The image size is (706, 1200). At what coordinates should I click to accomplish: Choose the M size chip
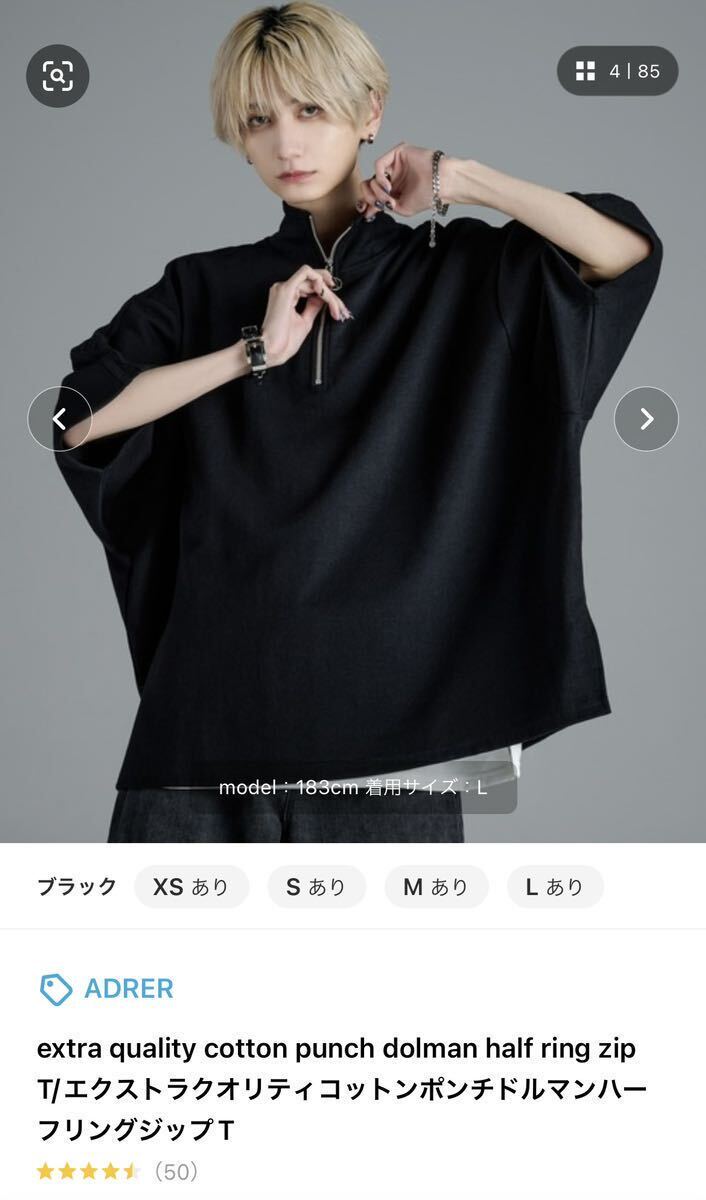coord(436,887)
